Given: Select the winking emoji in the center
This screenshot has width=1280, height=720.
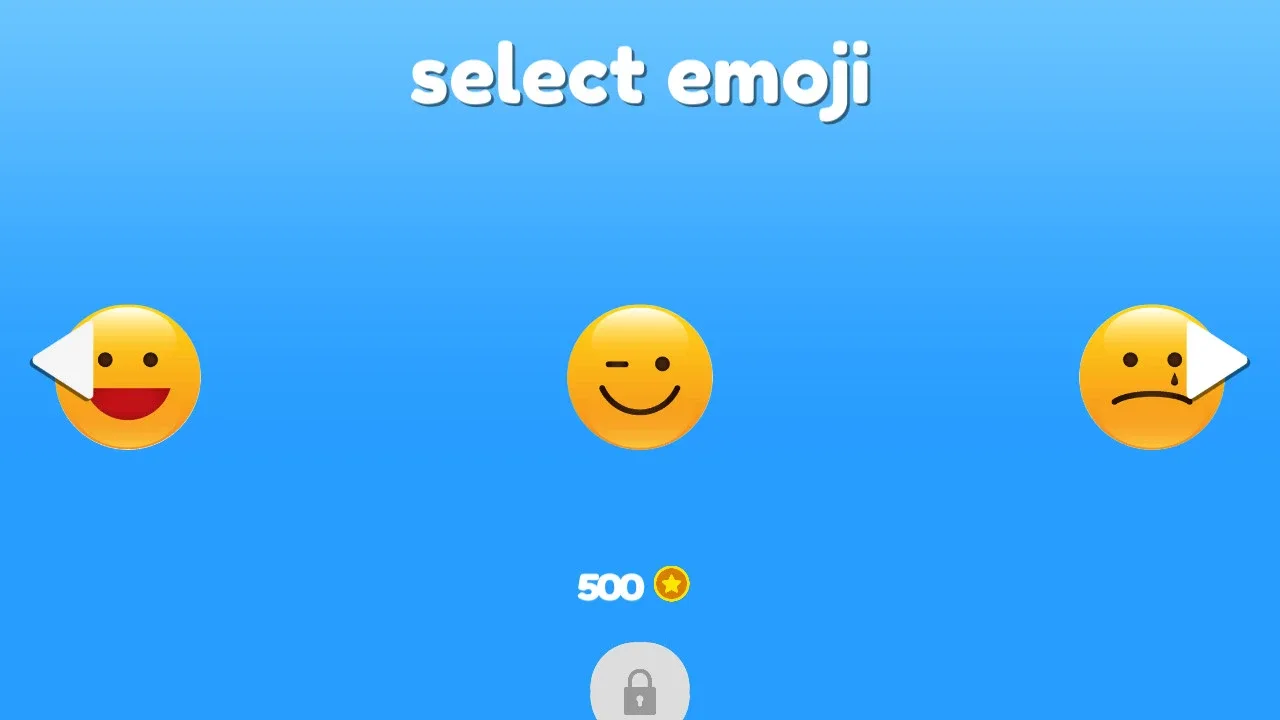Looking at the screenshot, I should [x=640, y=377].
